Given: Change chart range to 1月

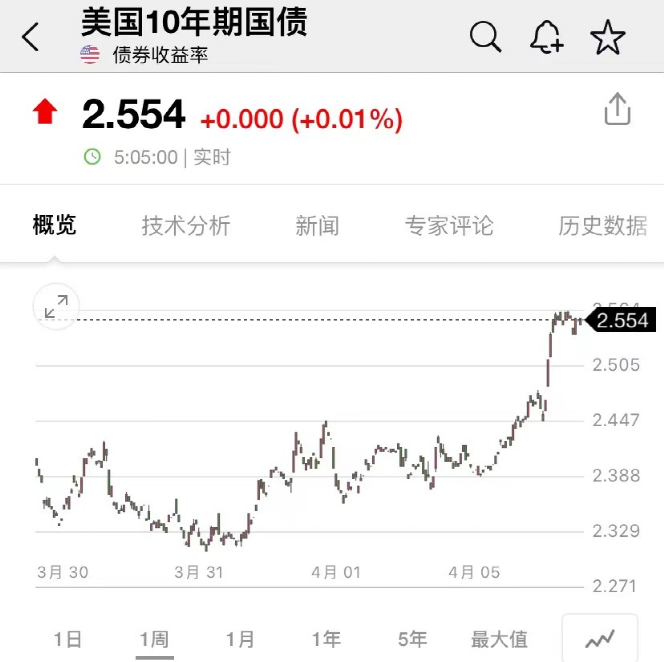Looking at the screenshot, I should (240, 639).
